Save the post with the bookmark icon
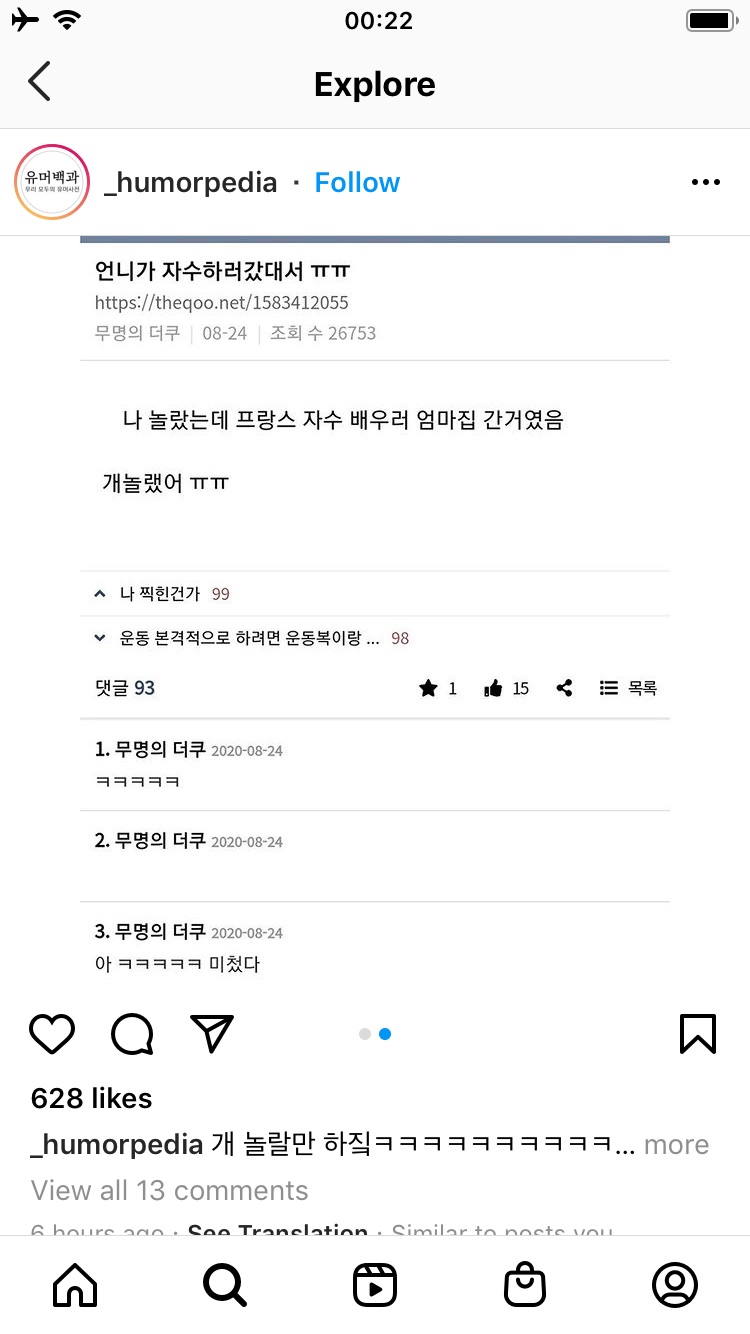This screenshot has width=750, height=1334. [x=697, y=1034]
